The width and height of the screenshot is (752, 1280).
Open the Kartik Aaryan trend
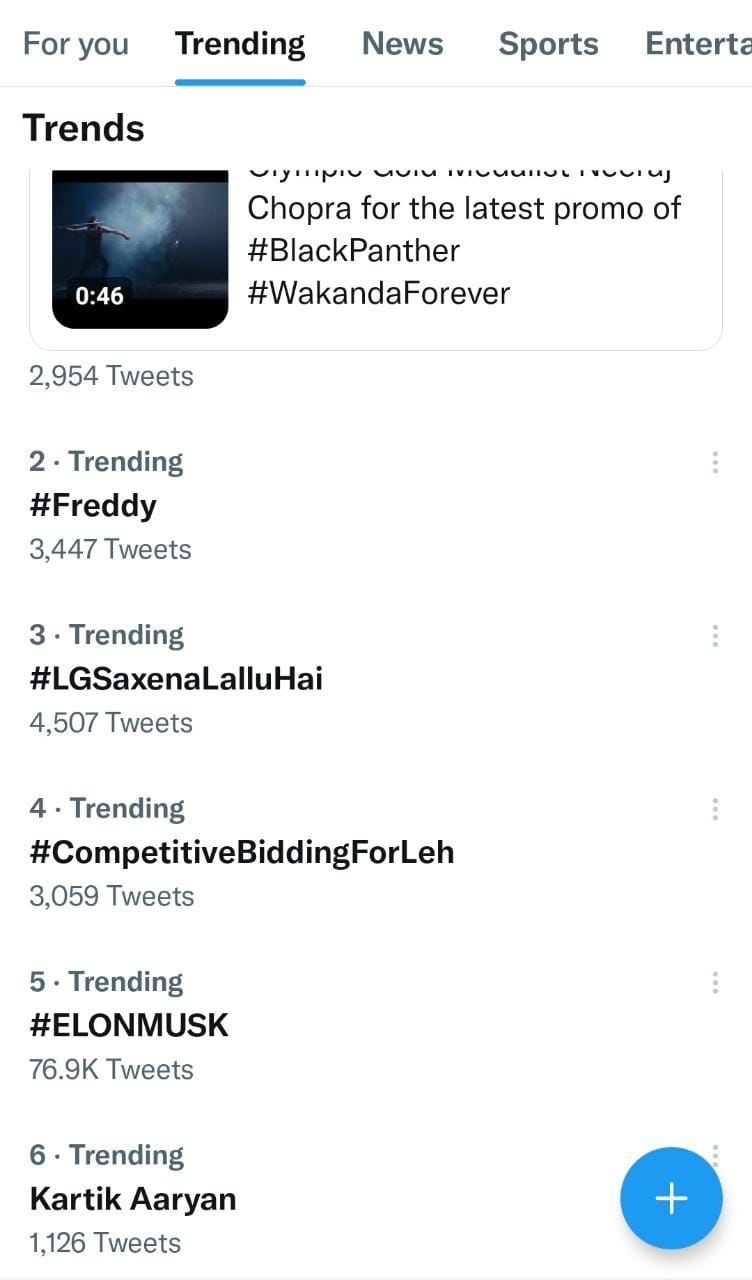click(132, 1198)
